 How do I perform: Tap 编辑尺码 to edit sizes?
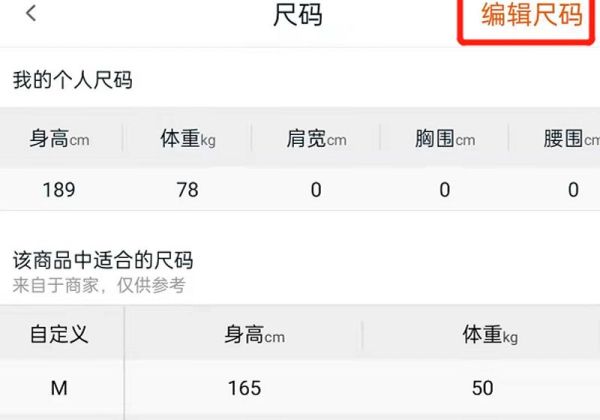click(531, 16)
